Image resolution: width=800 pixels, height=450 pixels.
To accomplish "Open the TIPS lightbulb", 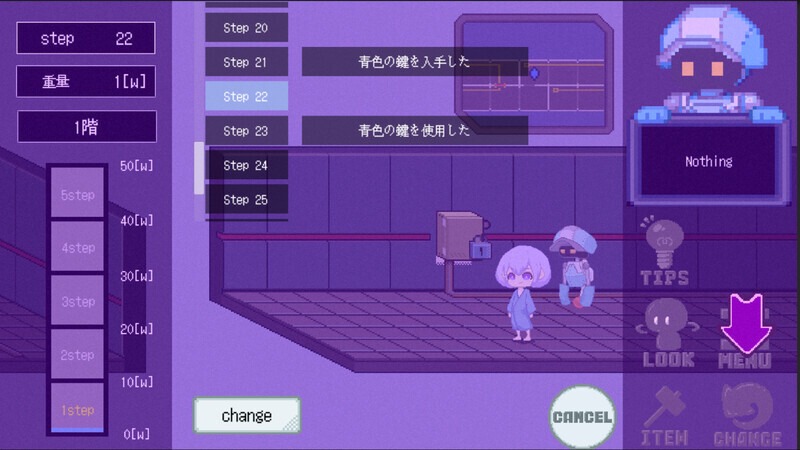I will point(664,250).
